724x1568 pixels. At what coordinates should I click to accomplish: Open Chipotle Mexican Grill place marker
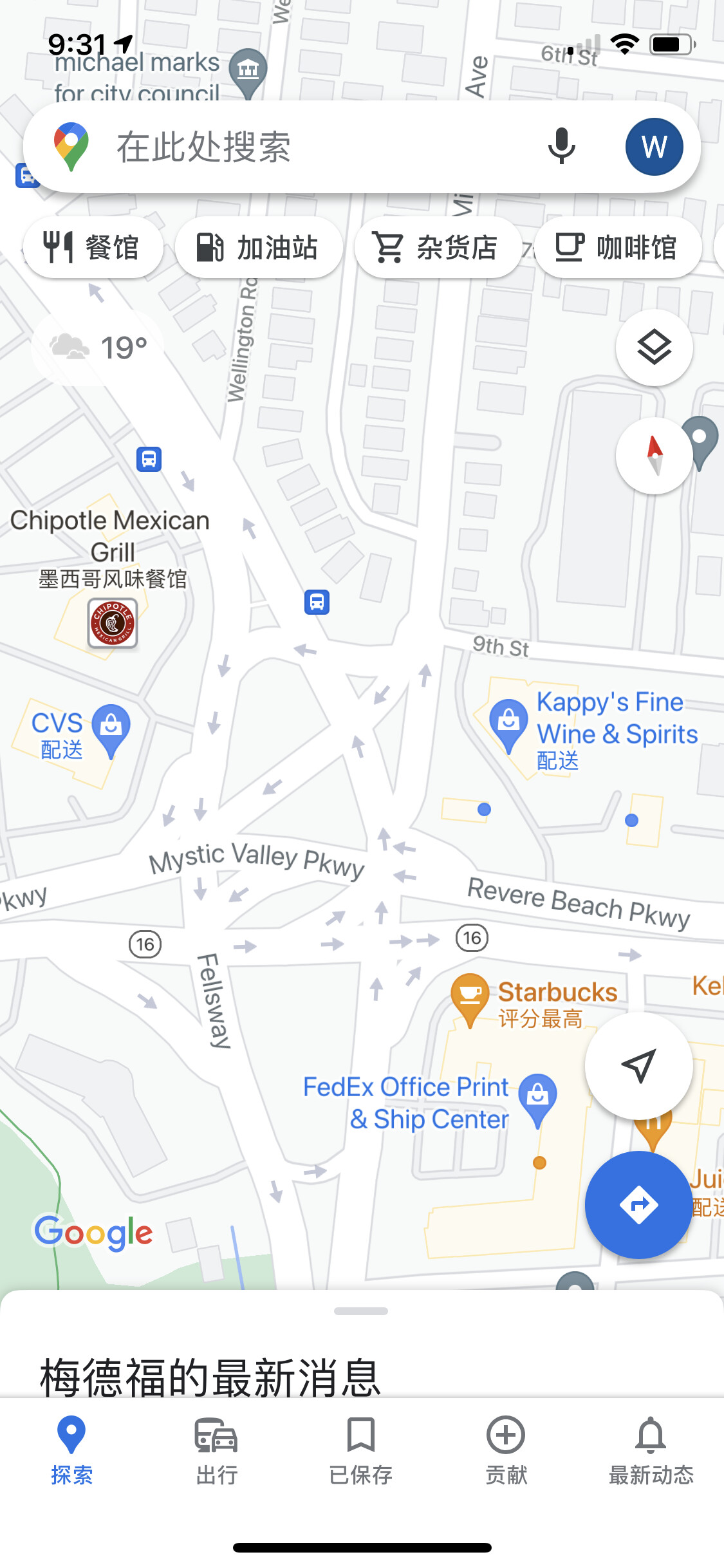click(113, 622)
